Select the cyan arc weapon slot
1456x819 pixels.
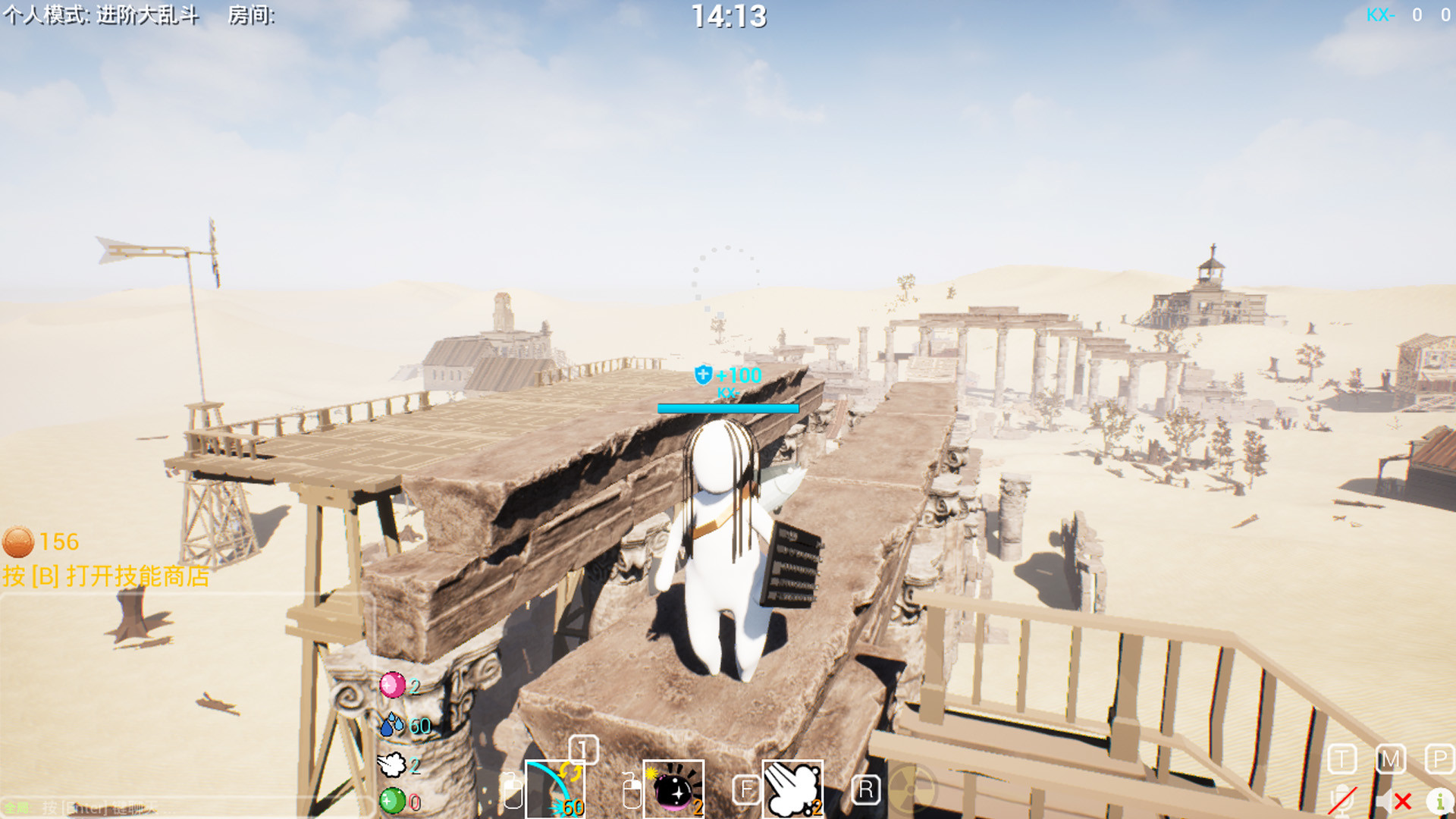click(554, 789)
